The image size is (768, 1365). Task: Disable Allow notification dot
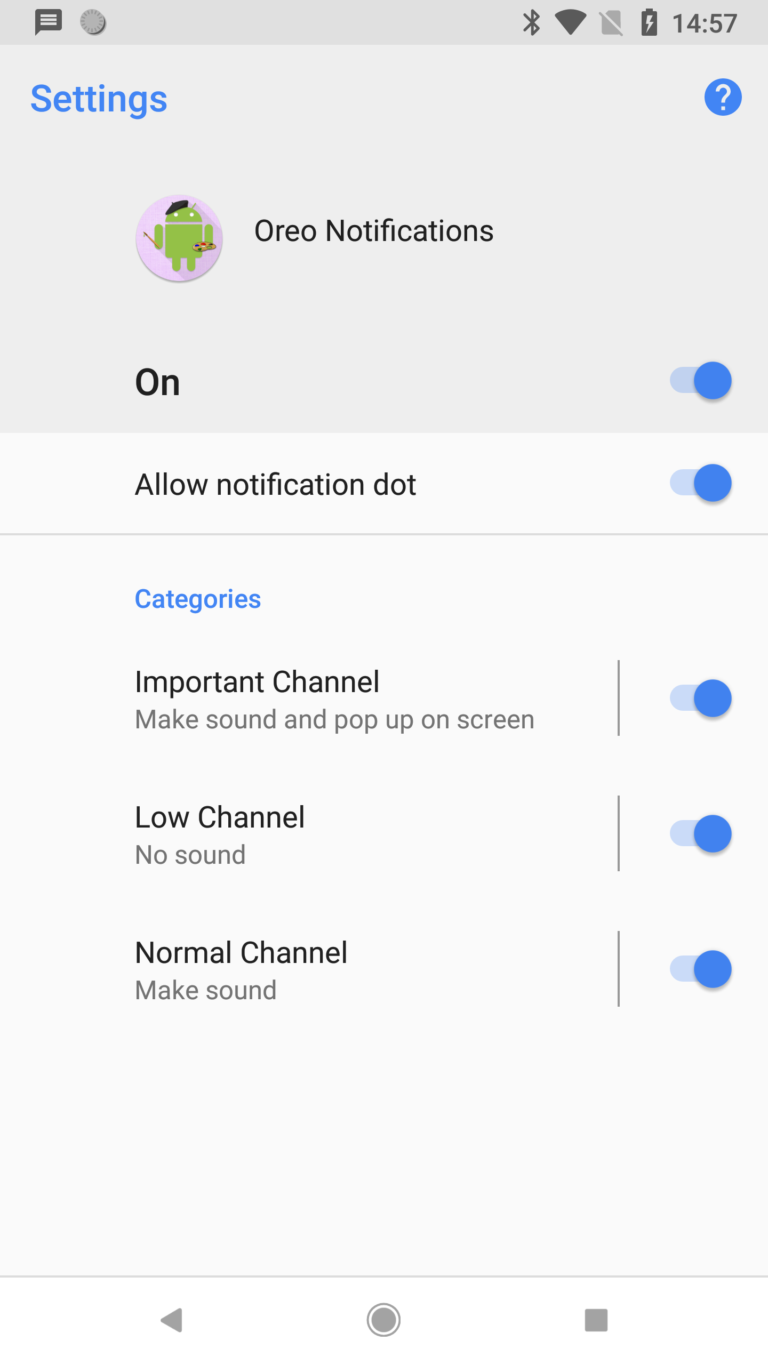point(700,483)
